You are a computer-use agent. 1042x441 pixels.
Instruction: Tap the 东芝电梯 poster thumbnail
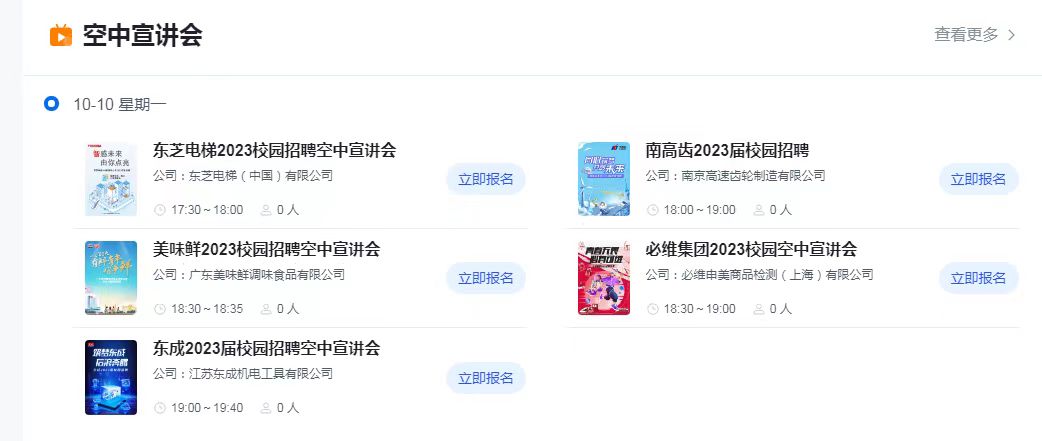(111, 179)
